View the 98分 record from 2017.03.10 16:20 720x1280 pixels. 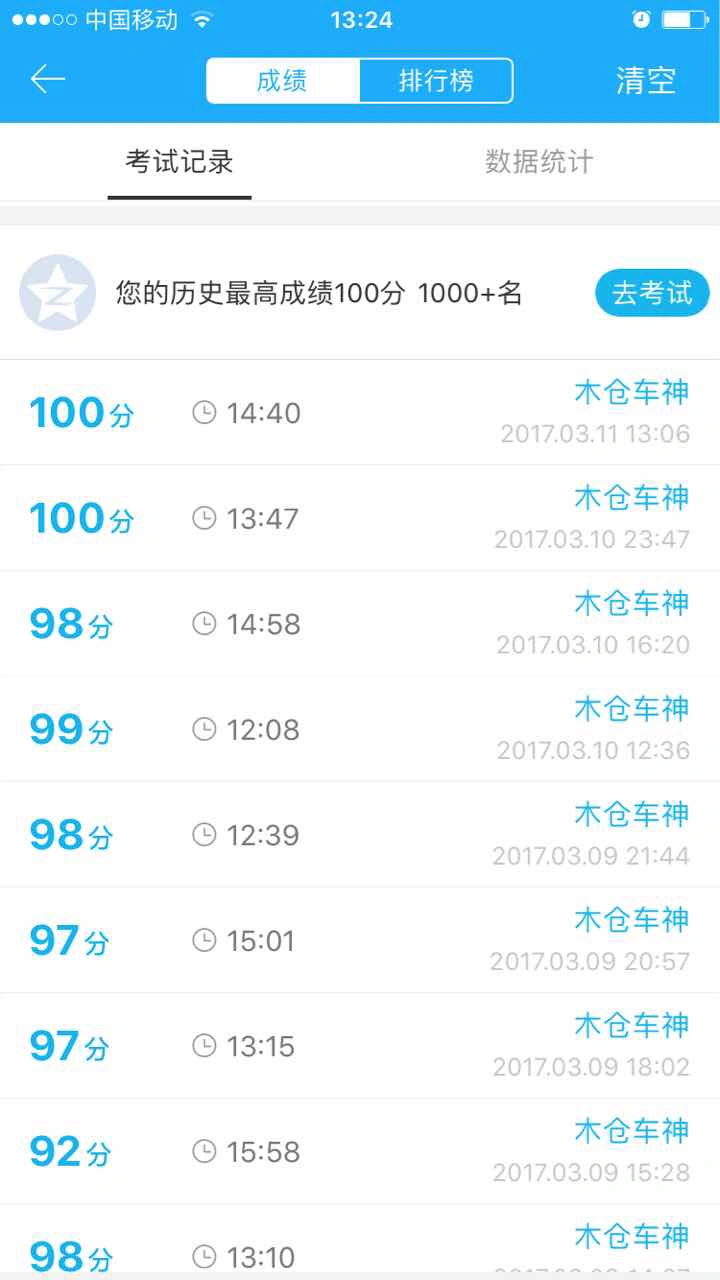360,624
